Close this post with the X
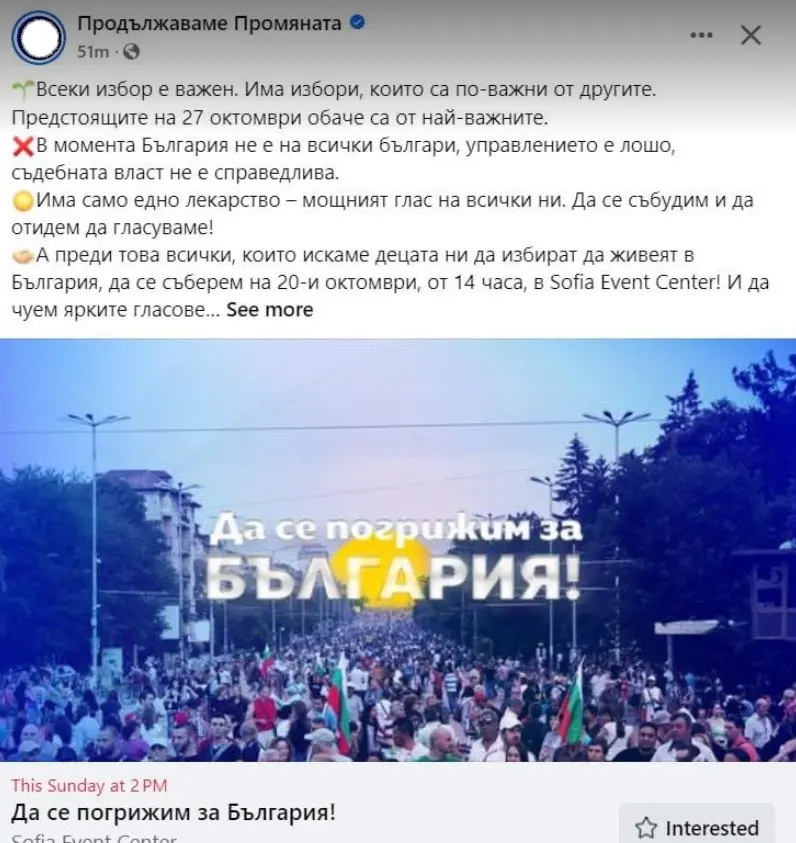796x843 pixels. pos(750,35)
